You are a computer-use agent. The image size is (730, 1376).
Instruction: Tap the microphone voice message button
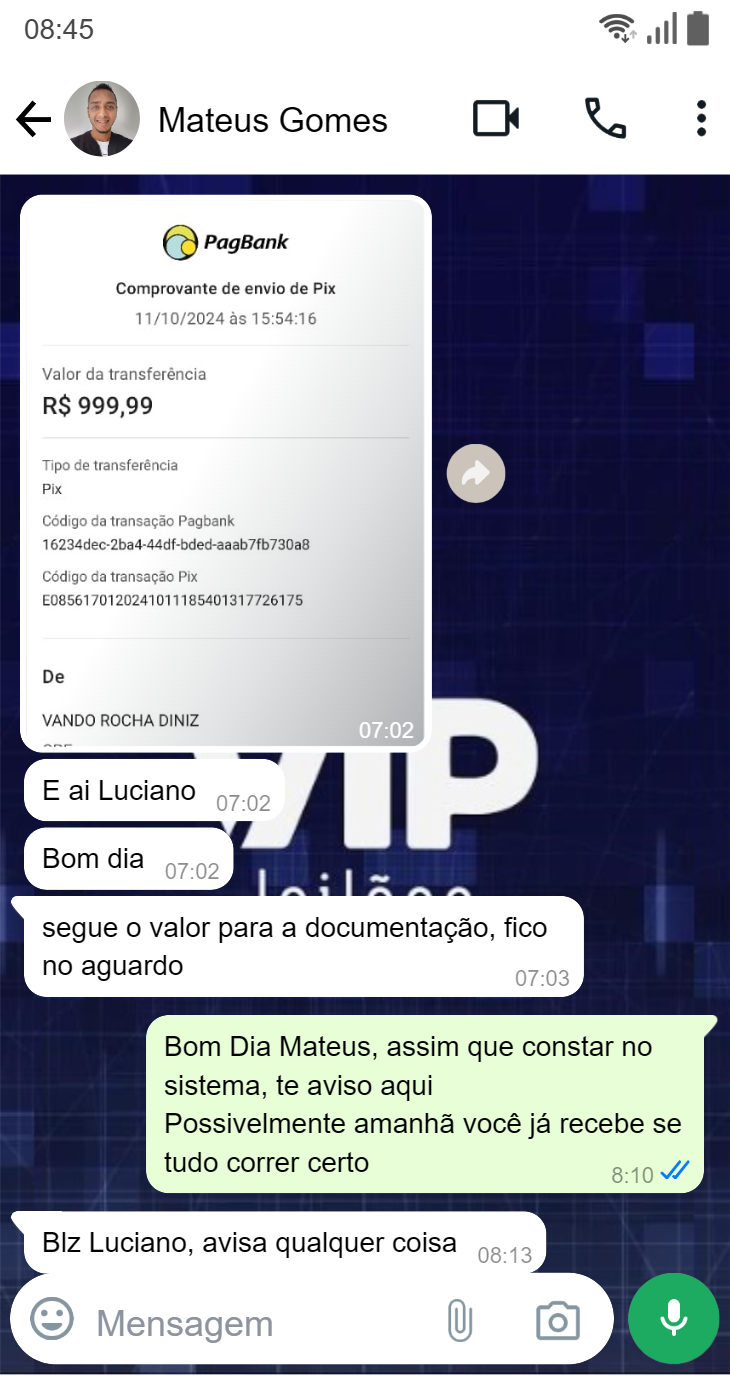(x=673, y=1317)
